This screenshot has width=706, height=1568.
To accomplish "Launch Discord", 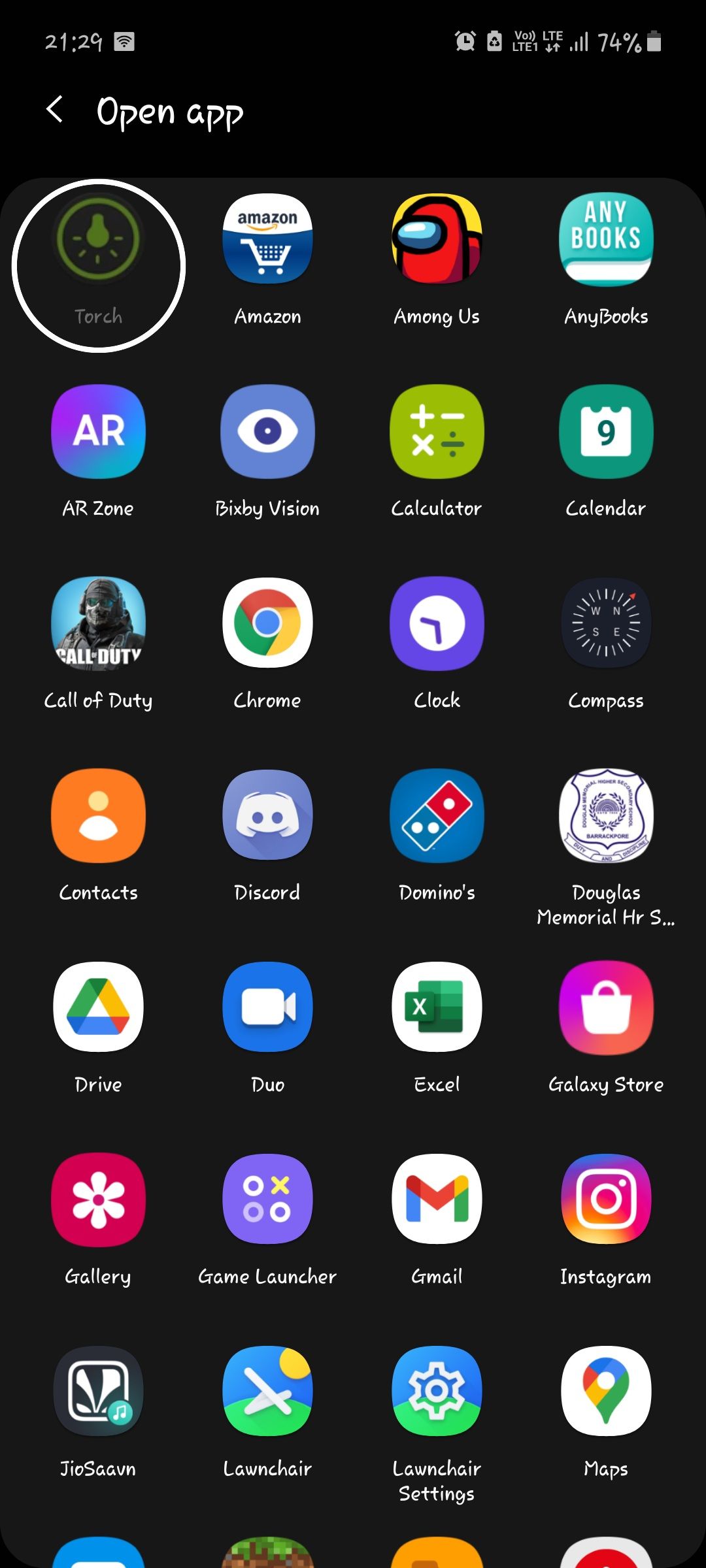I will click(267, 815).
